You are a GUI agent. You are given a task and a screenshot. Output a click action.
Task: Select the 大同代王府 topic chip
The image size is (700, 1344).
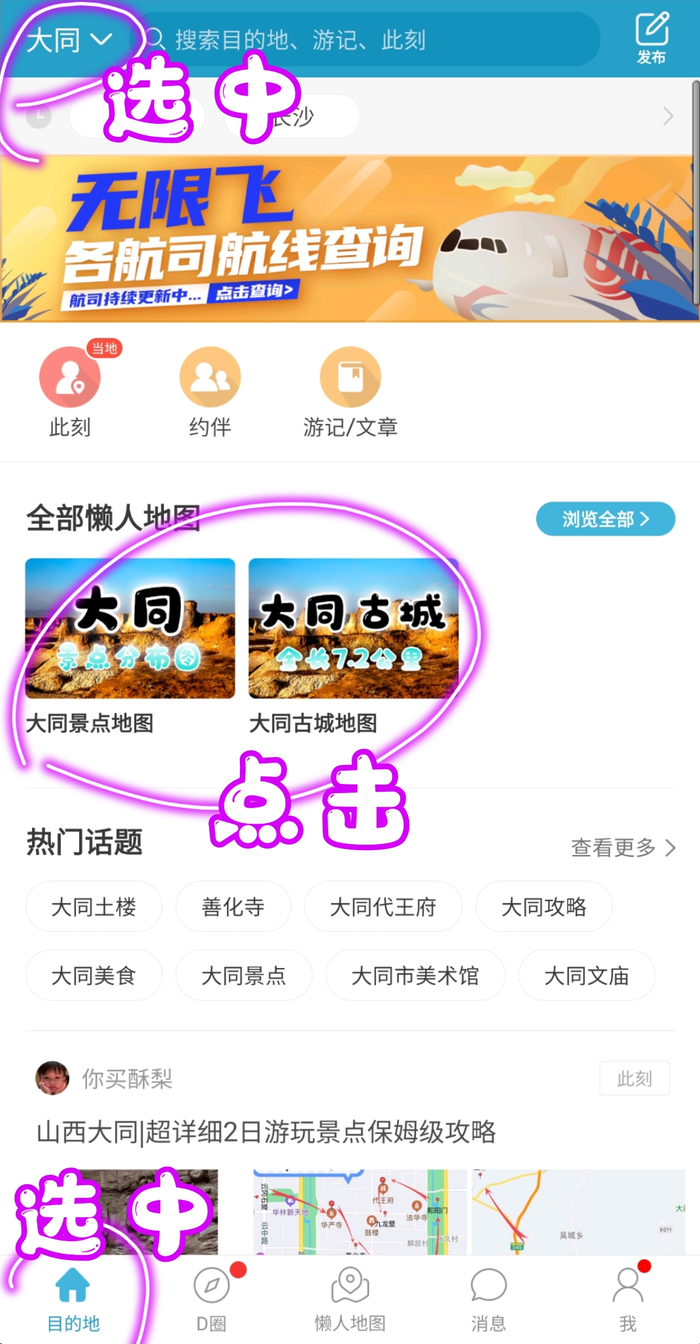coord(383,907)
